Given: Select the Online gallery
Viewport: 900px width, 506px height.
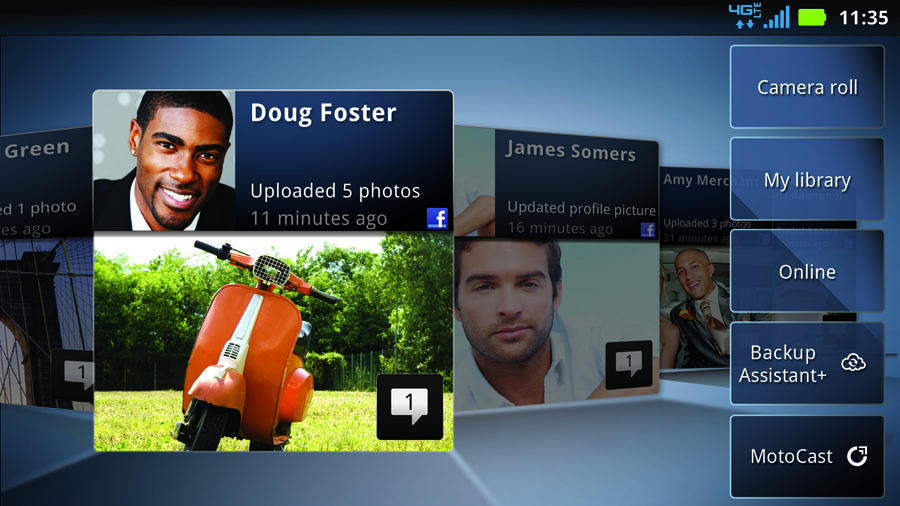Looking at the screenshot, I should tap(807, 272).
